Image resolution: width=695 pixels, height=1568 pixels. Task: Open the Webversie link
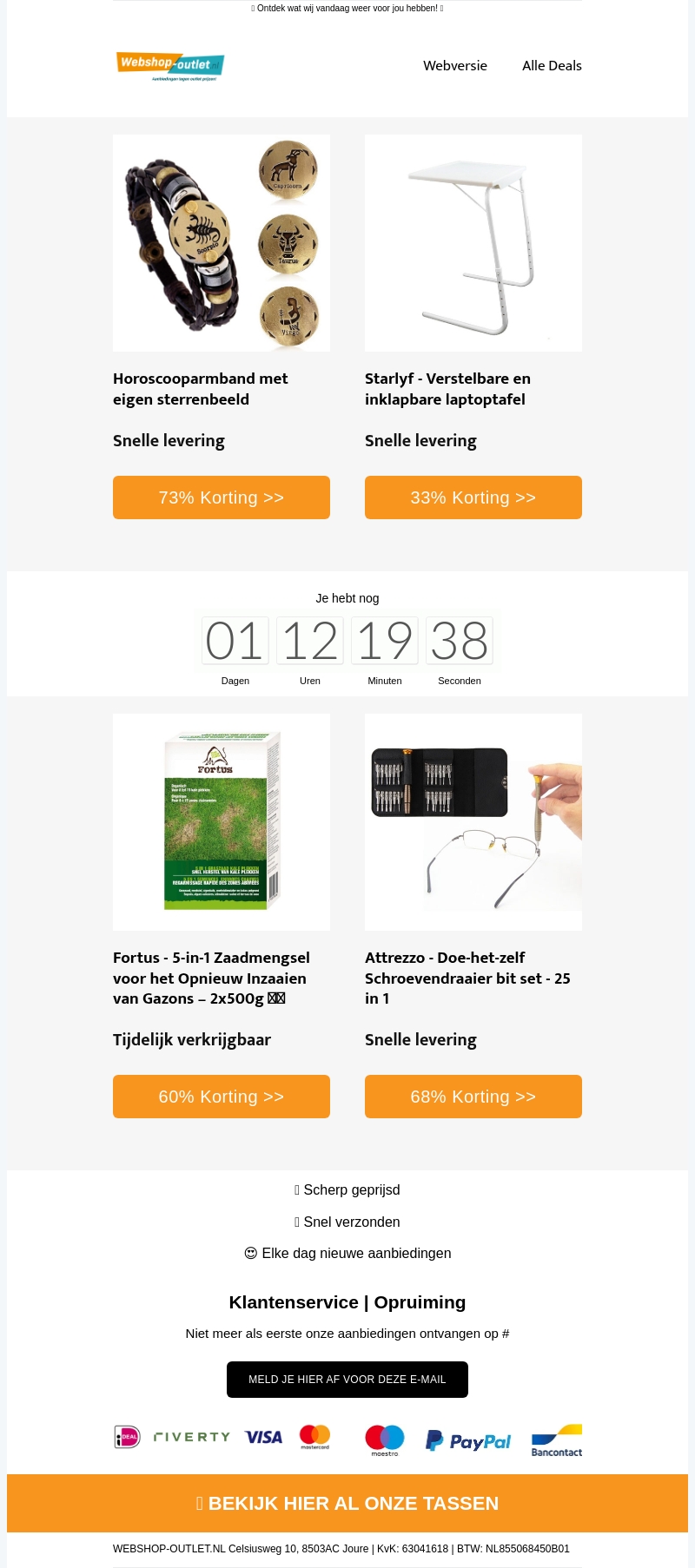coord(454,65)
